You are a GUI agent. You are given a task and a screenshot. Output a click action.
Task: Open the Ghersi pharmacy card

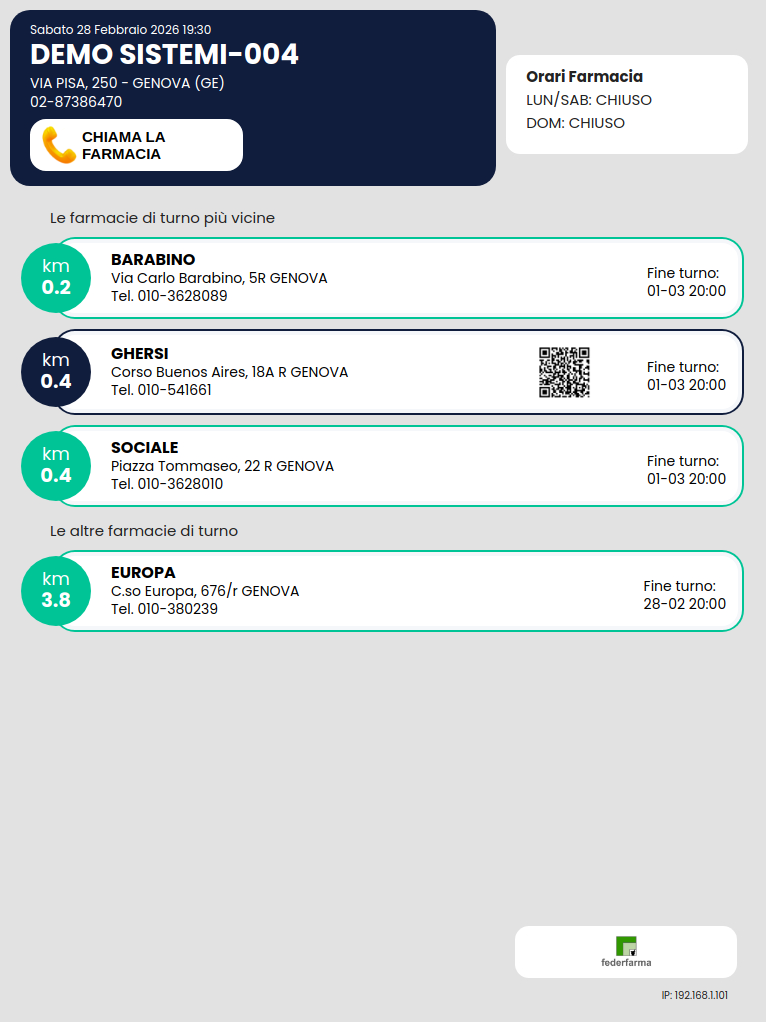400,372
